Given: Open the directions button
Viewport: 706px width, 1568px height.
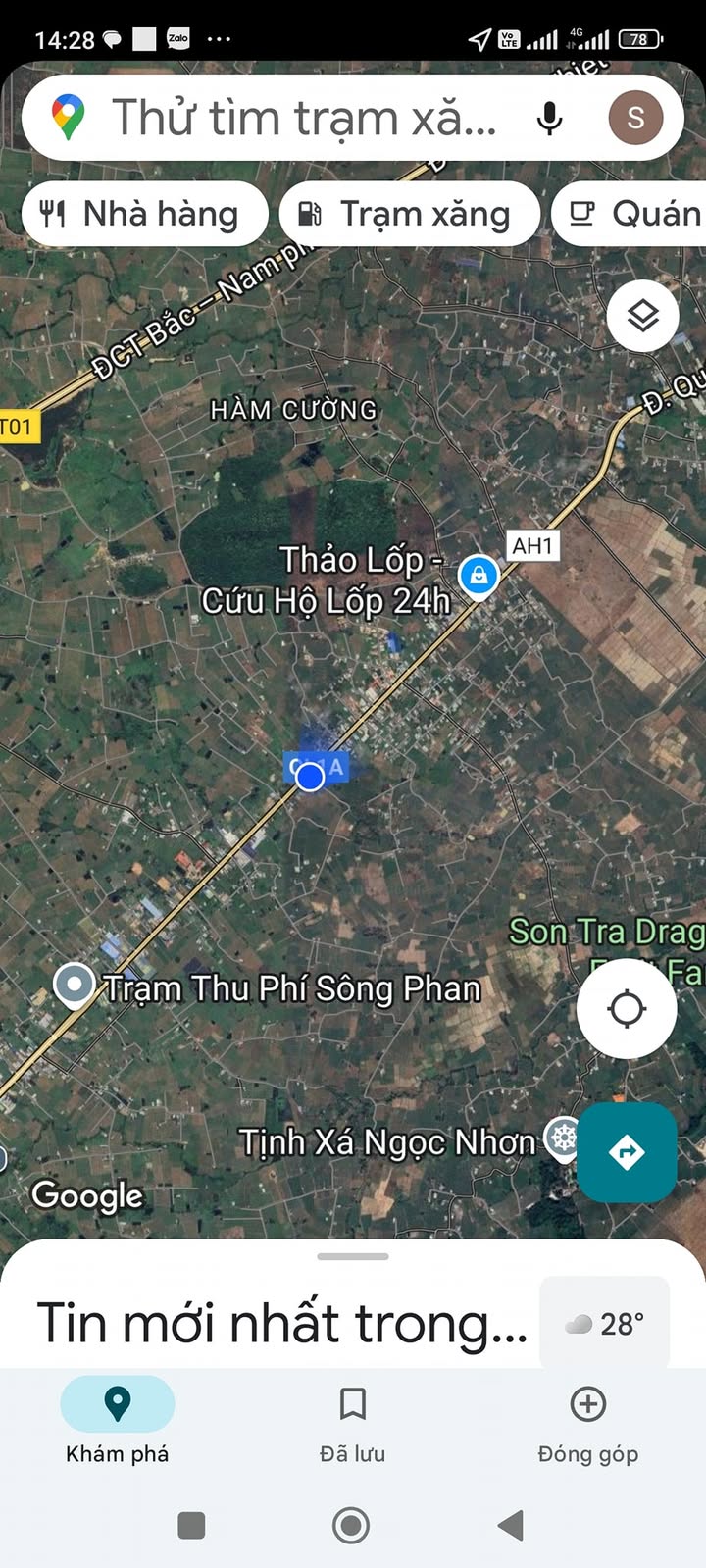Looking at the screenshot, I should [627, 1152].
